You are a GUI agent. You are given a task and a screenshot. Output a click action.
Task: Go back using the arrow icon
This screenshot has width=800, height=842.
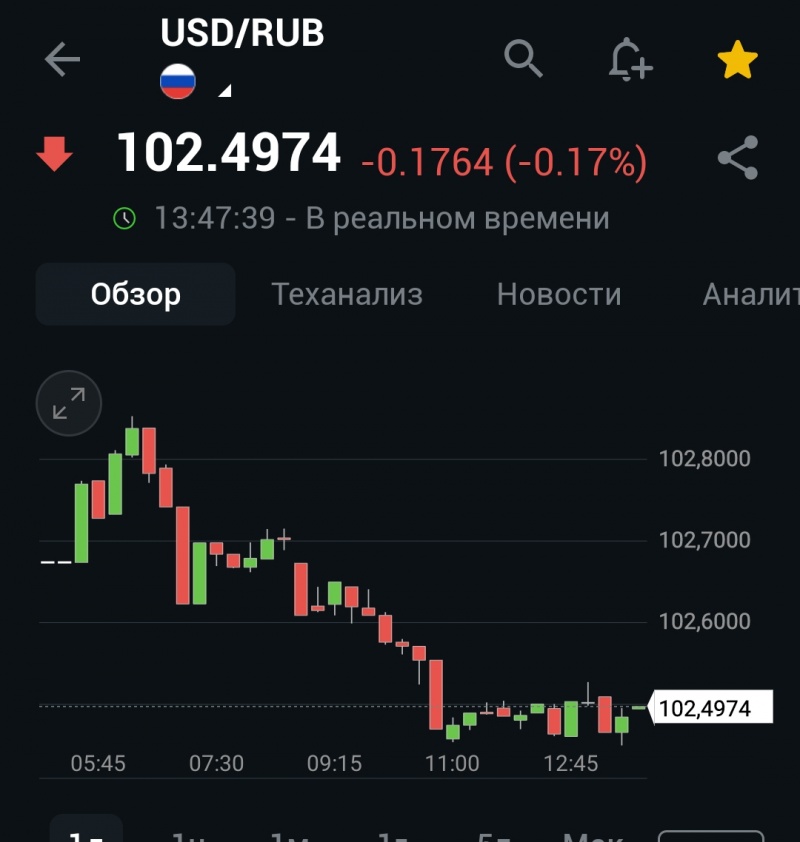(62, 60)
